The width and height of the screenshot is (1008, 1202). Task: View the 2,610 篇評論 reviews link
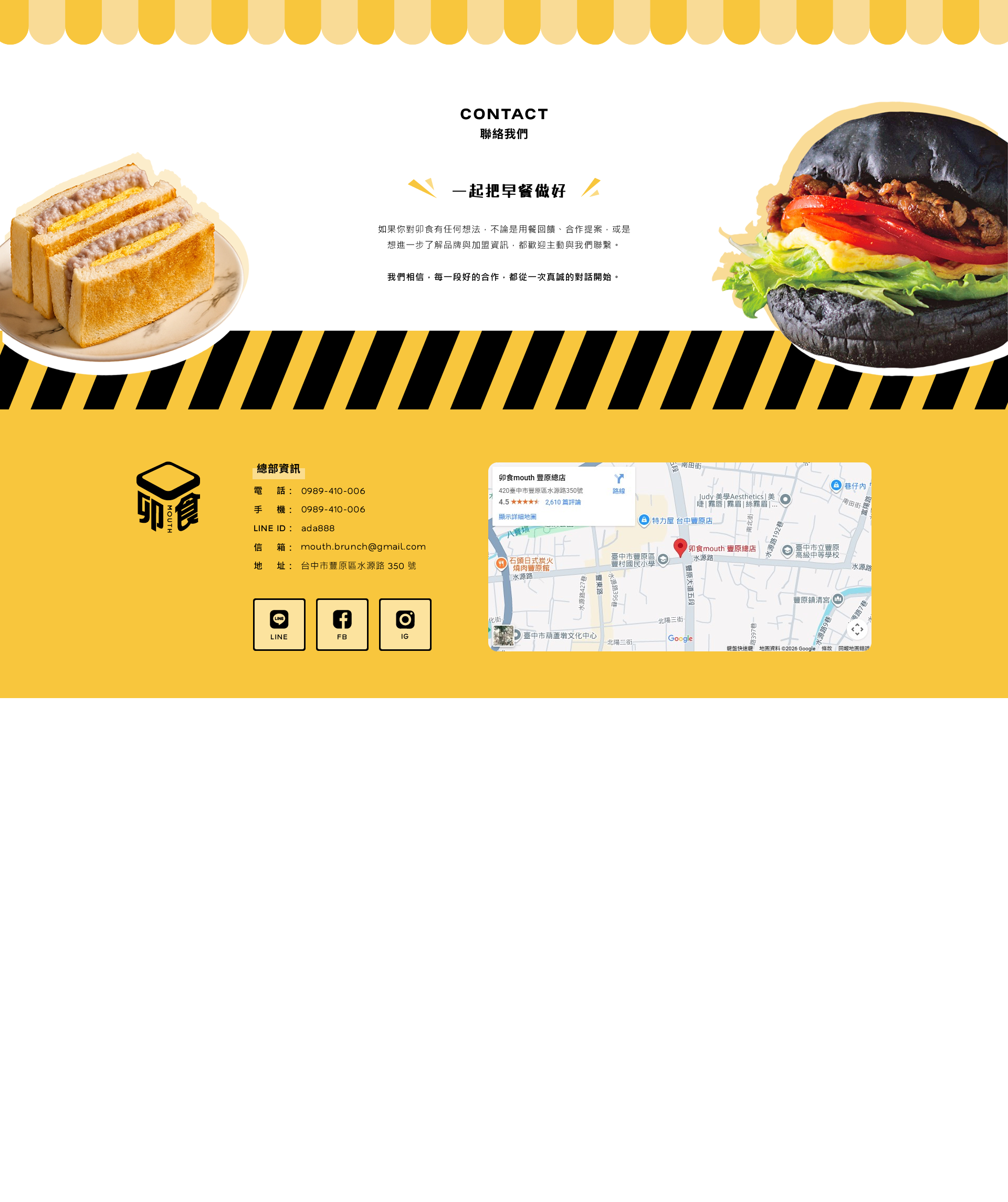point(562,502)
